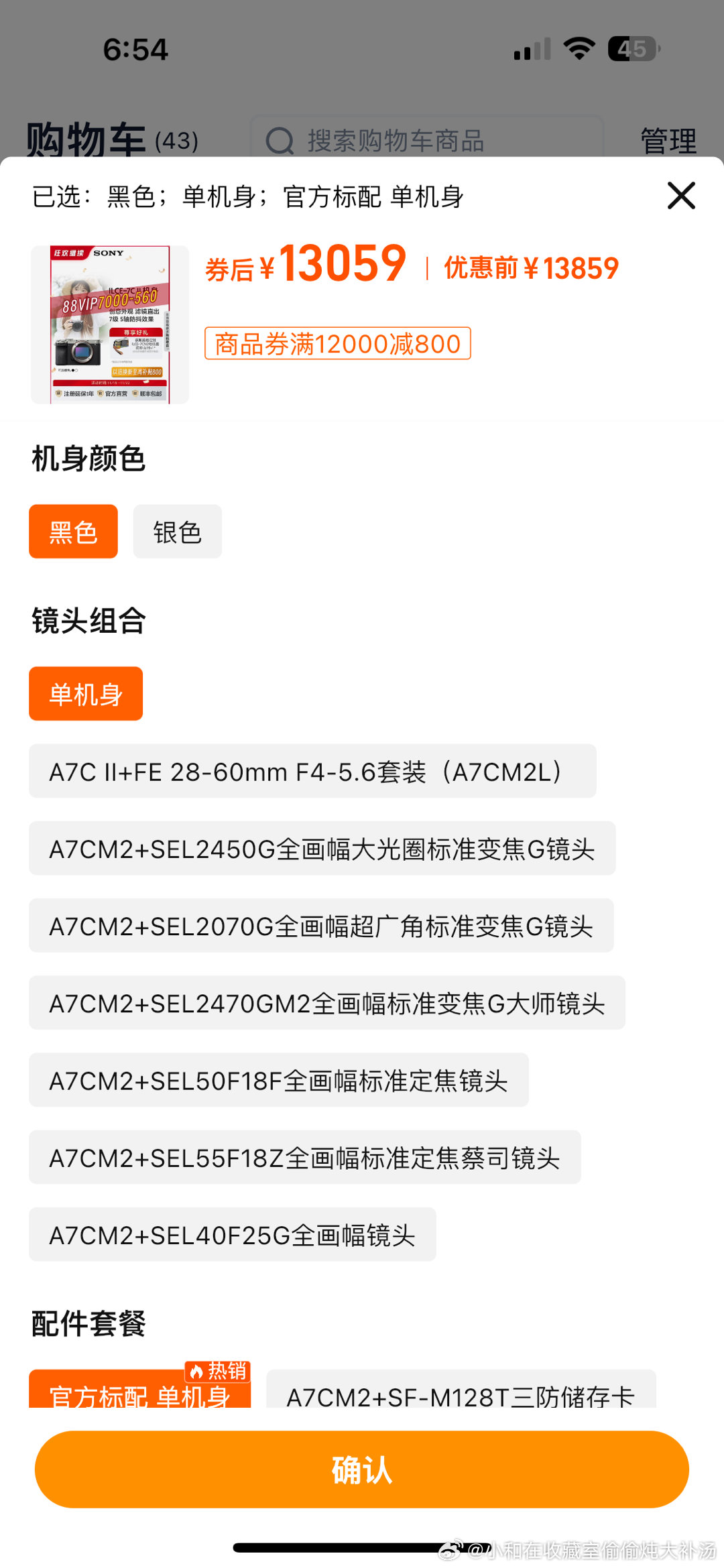Confirm selection with 确认 button
The height and width of the screenshot is (1568, 724).
coord(362,1469)
